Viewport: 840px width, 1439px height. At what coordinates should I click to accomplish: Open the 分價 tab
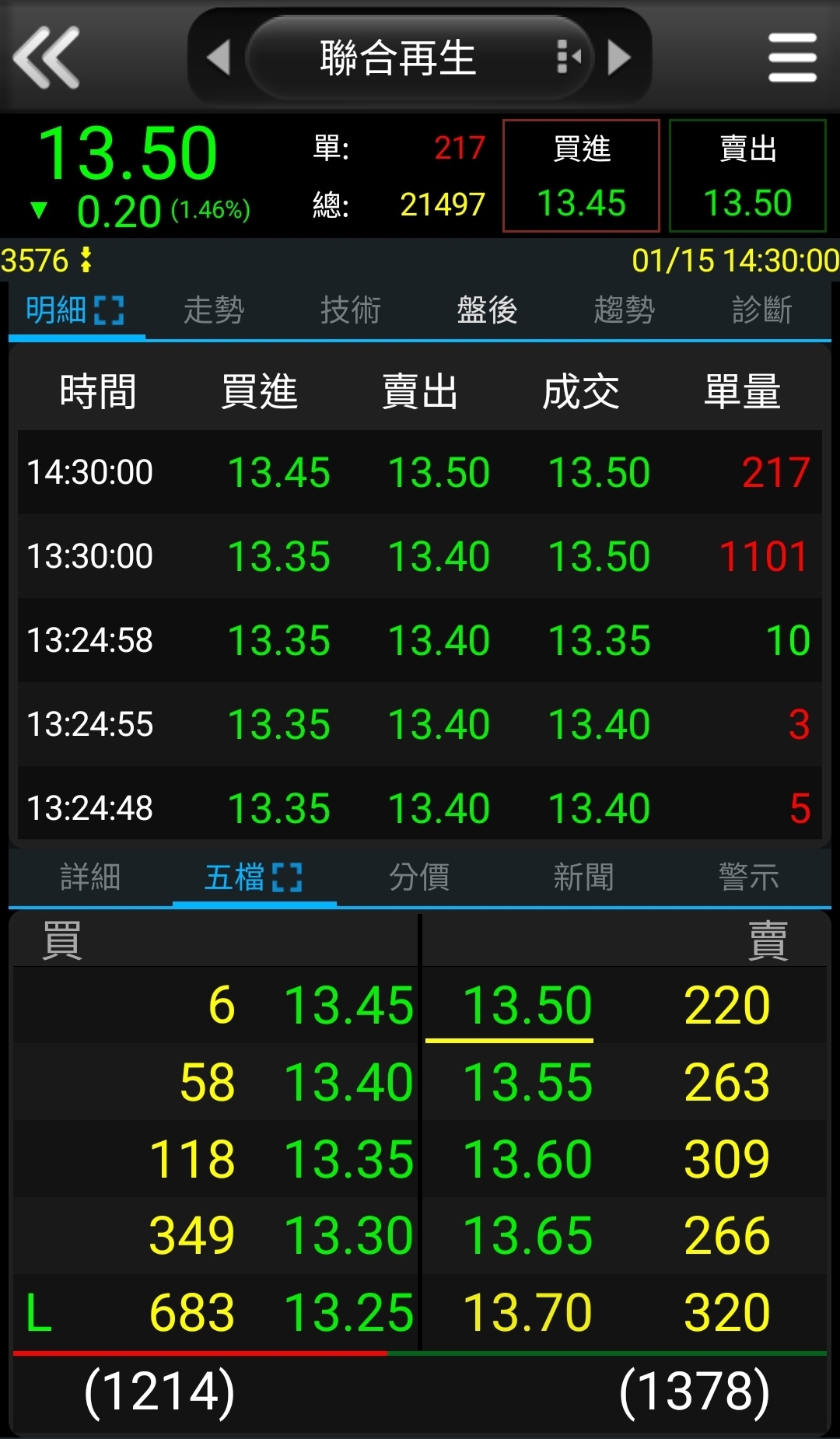coord(419,877)
